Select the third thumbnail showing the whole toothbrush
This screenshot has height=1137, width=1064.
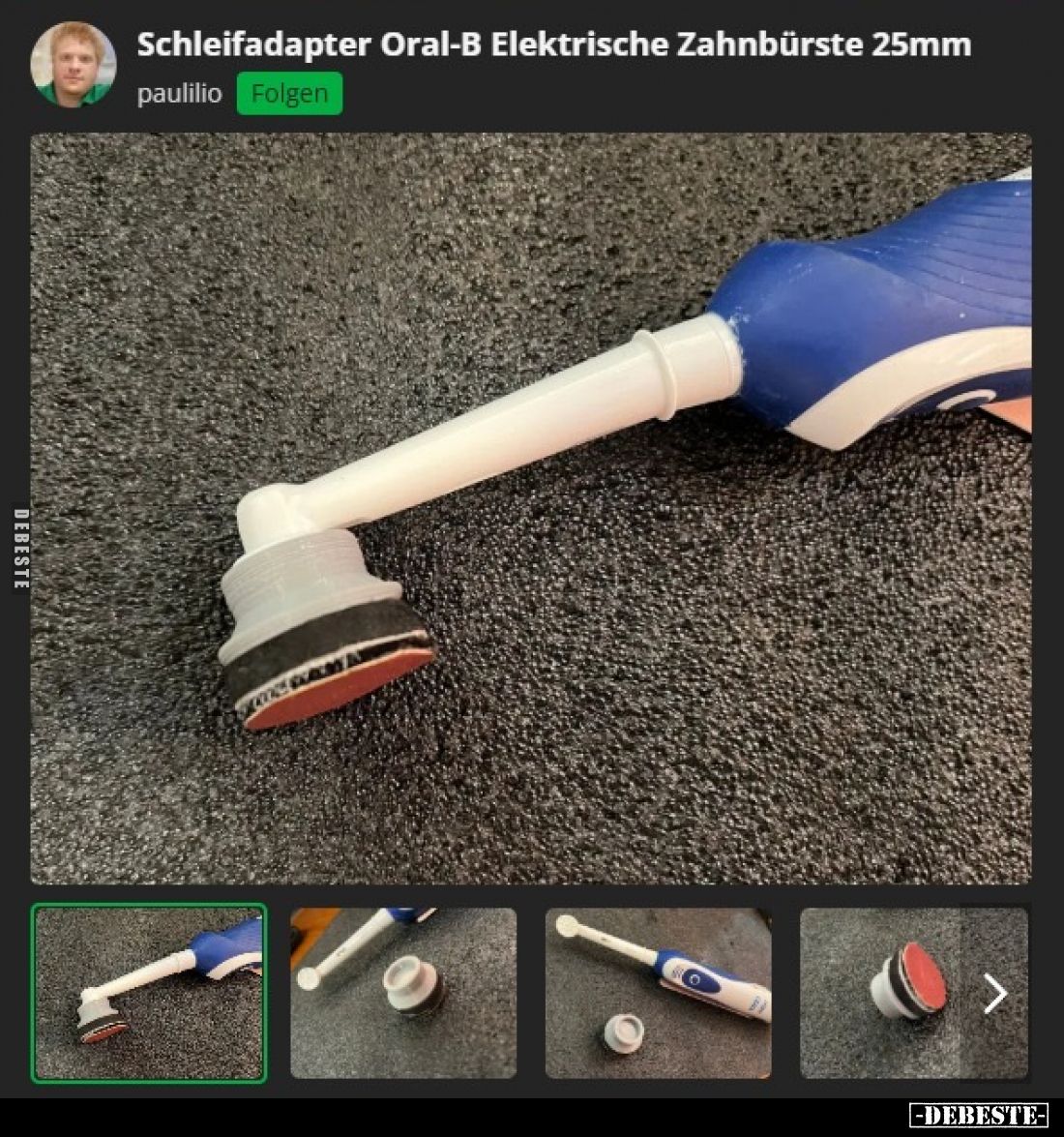pyautogui.click(x=658, y=992)
